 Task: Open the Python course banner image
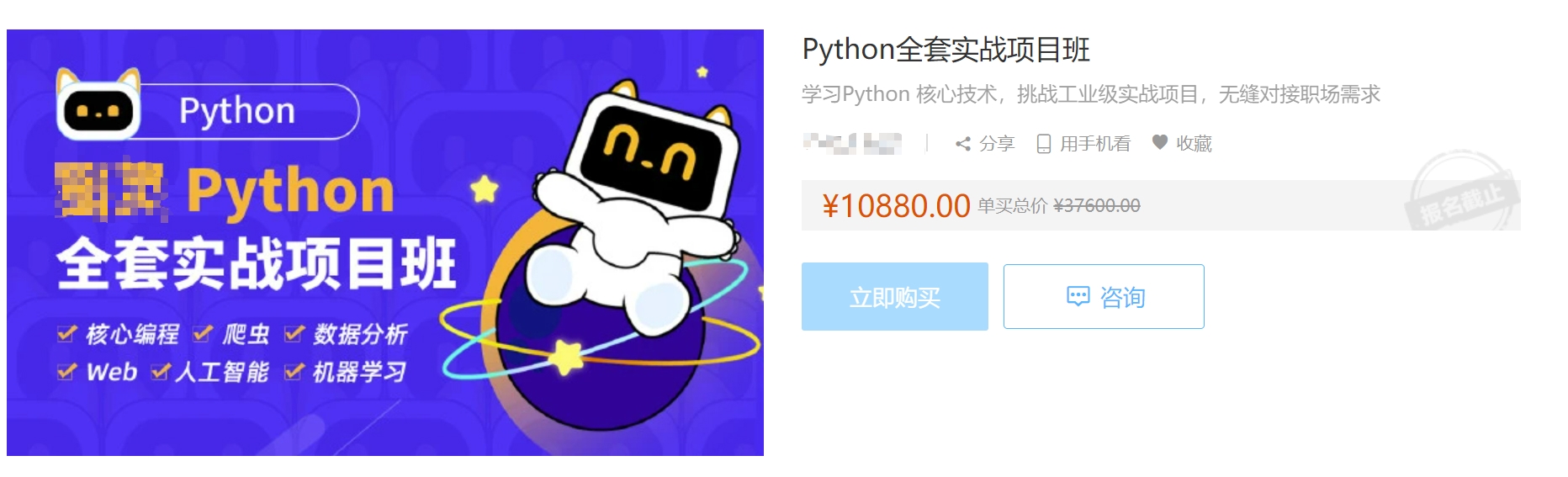tap(384, 243)
